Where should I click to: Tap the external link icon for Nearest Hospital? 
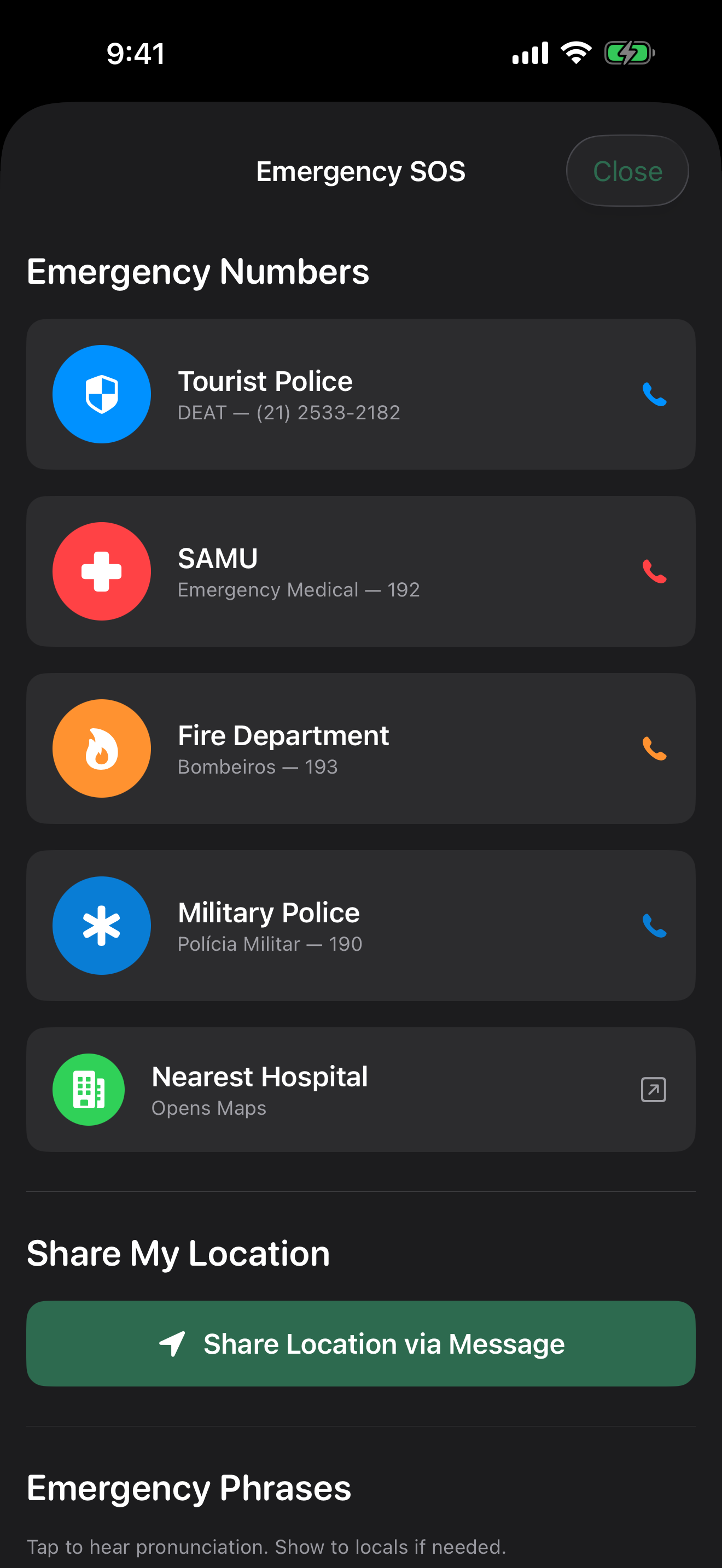[x=654, y=1090]
